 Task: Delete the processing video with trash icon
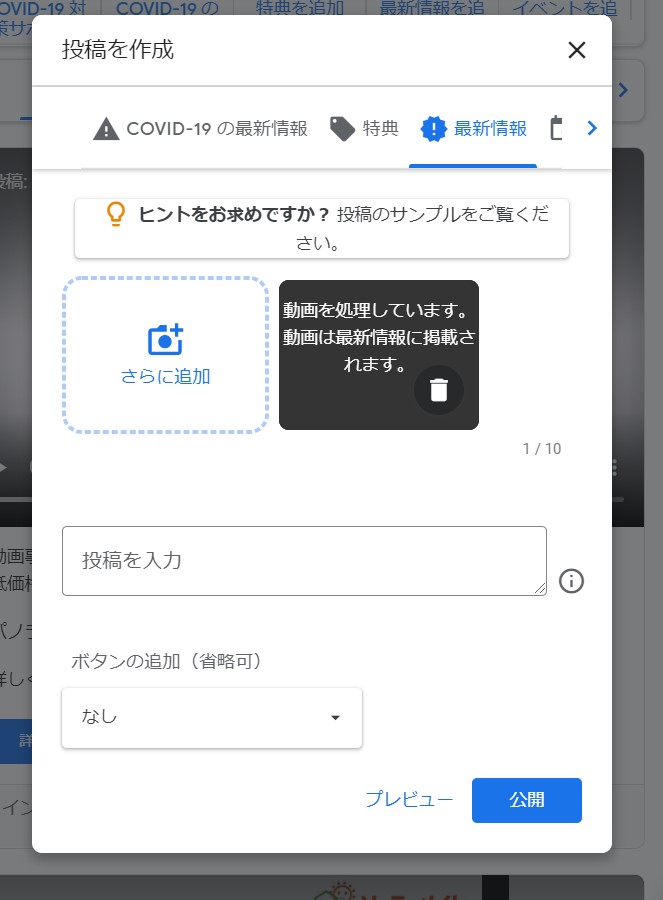click(x=438, y=390)
